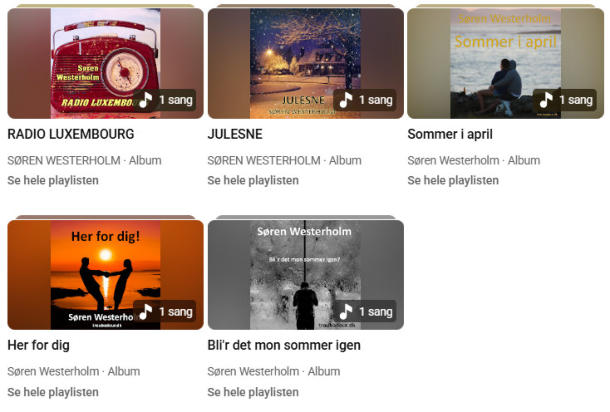
Task: Tap 'Se hele playlisten' under Her for dig
Action: [x=53, y=392]
